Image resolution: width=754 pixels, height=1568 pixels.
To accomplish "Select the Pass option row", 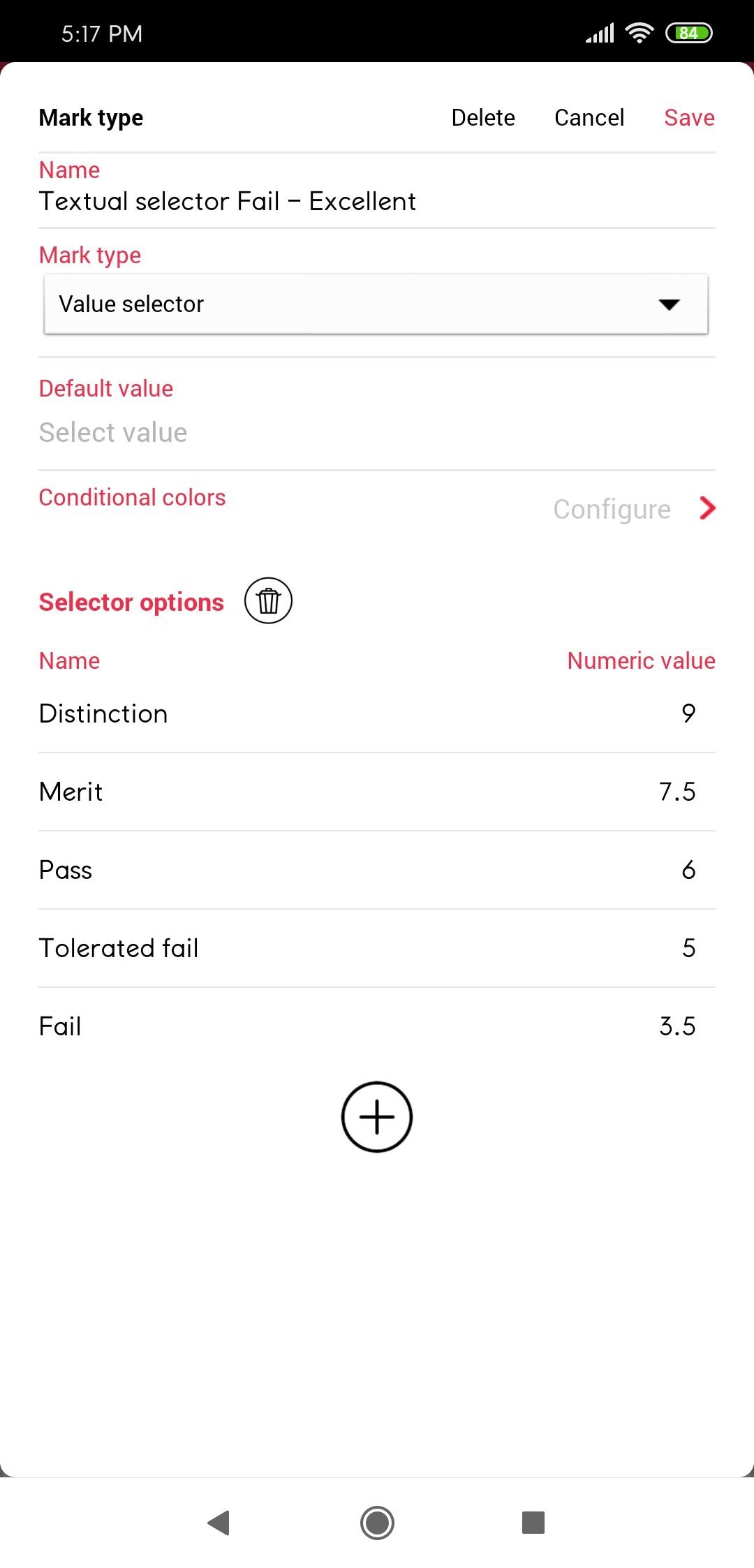I will (377, 870).
